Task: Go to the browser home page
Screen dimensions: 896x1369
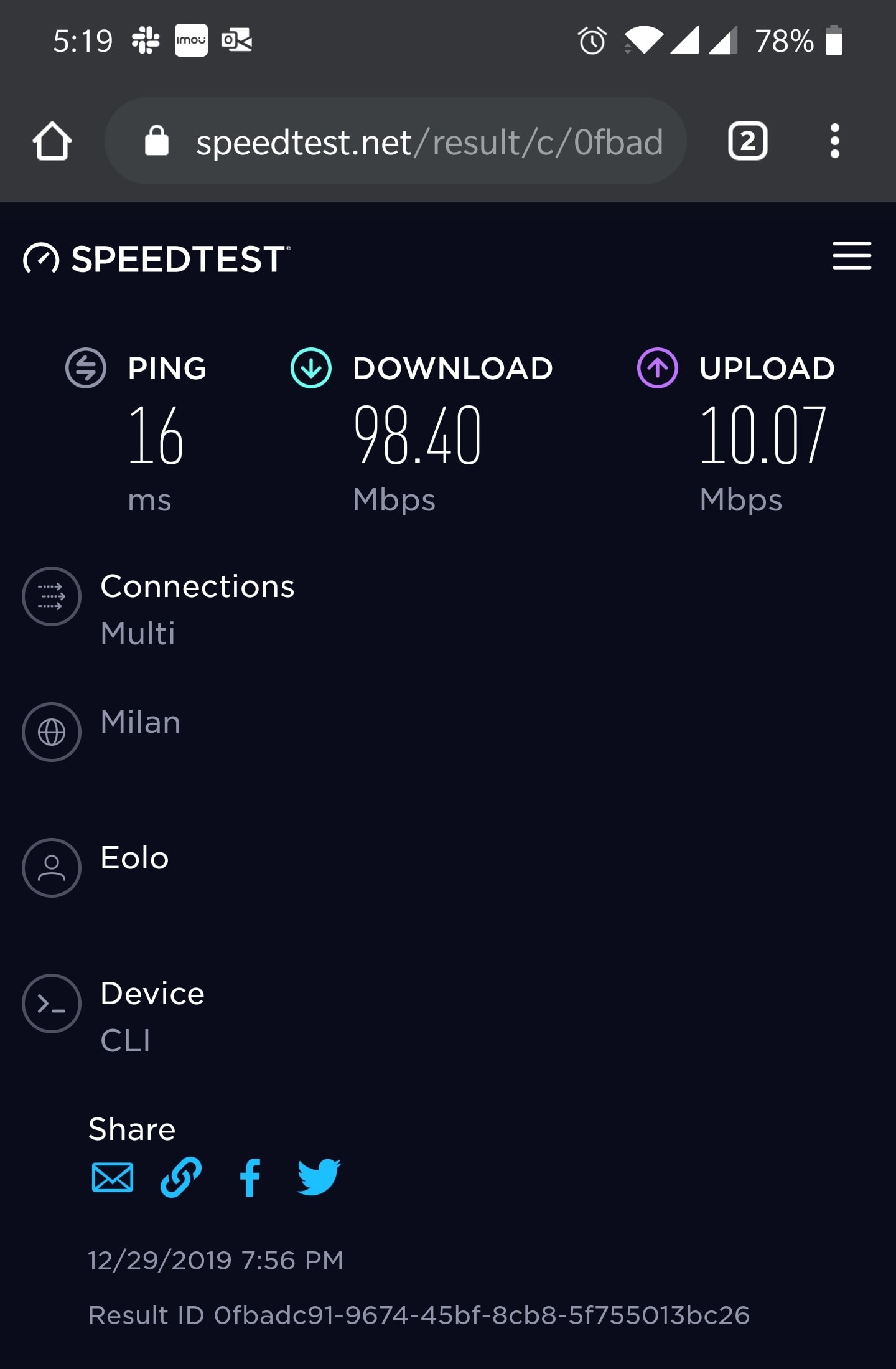Action: (52, 141)
